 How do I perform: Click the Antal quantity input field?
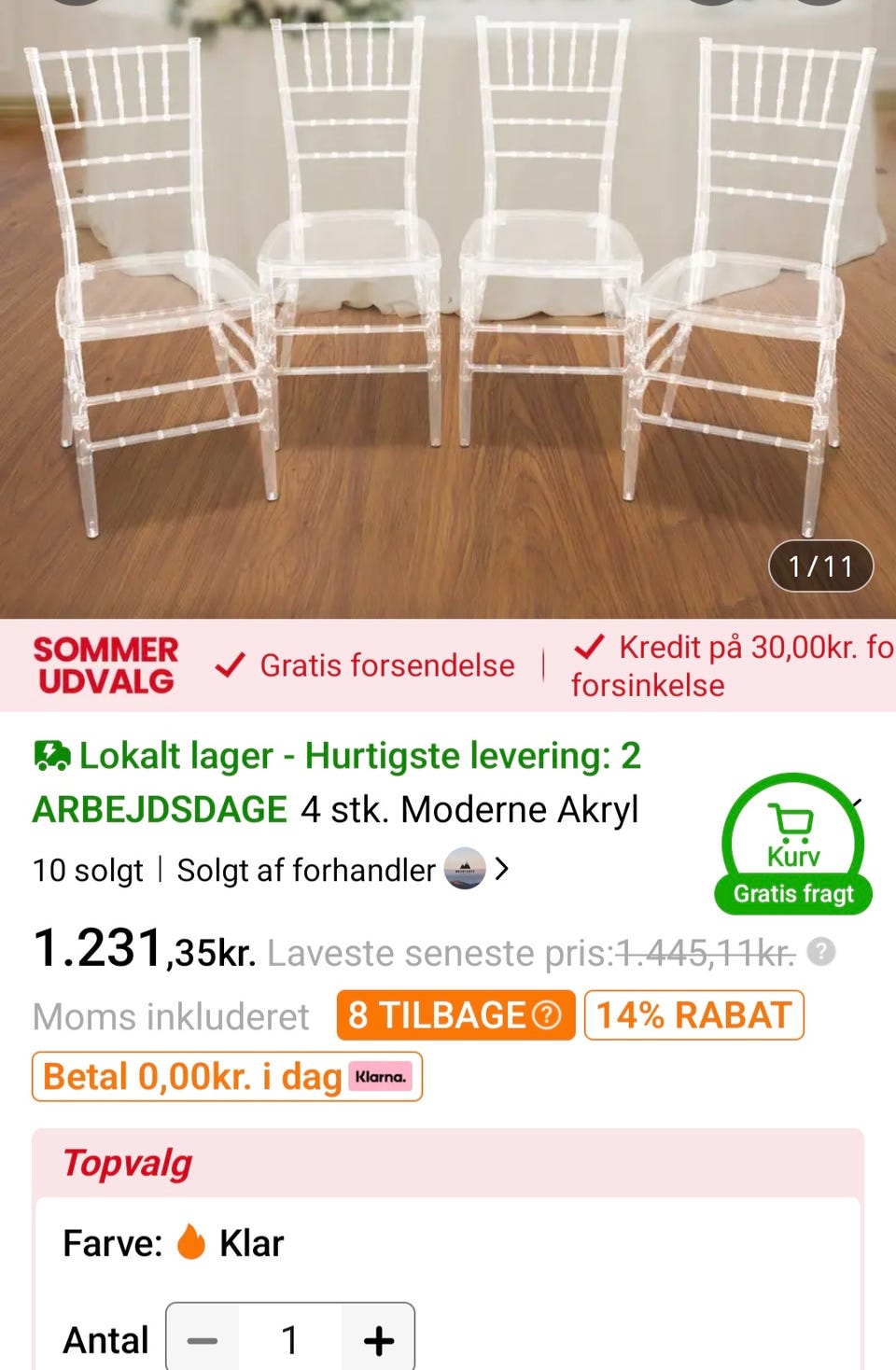click(290, 1341)
